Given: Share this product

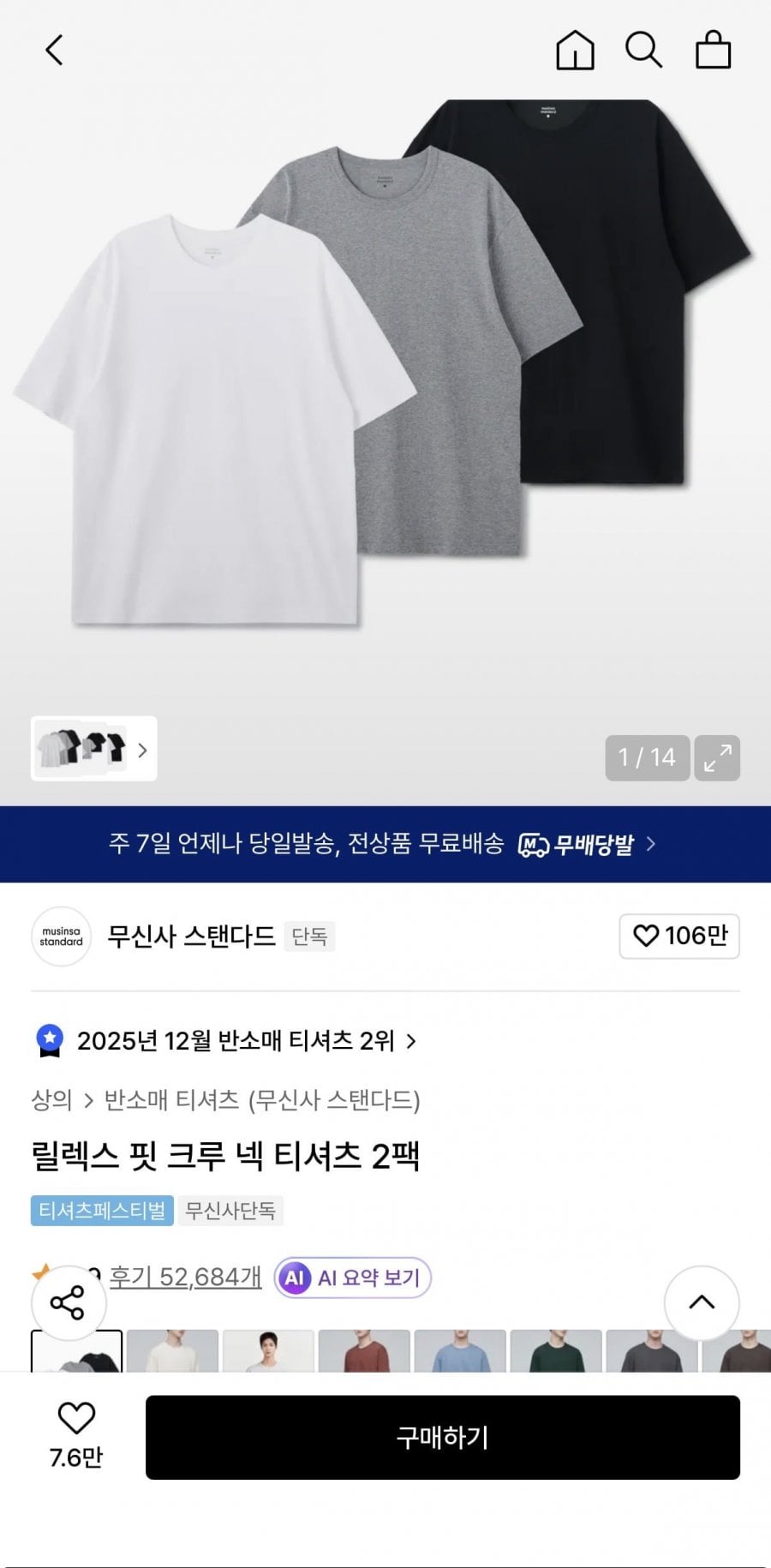Looking at the screenshot, I should click(68, 1302).
